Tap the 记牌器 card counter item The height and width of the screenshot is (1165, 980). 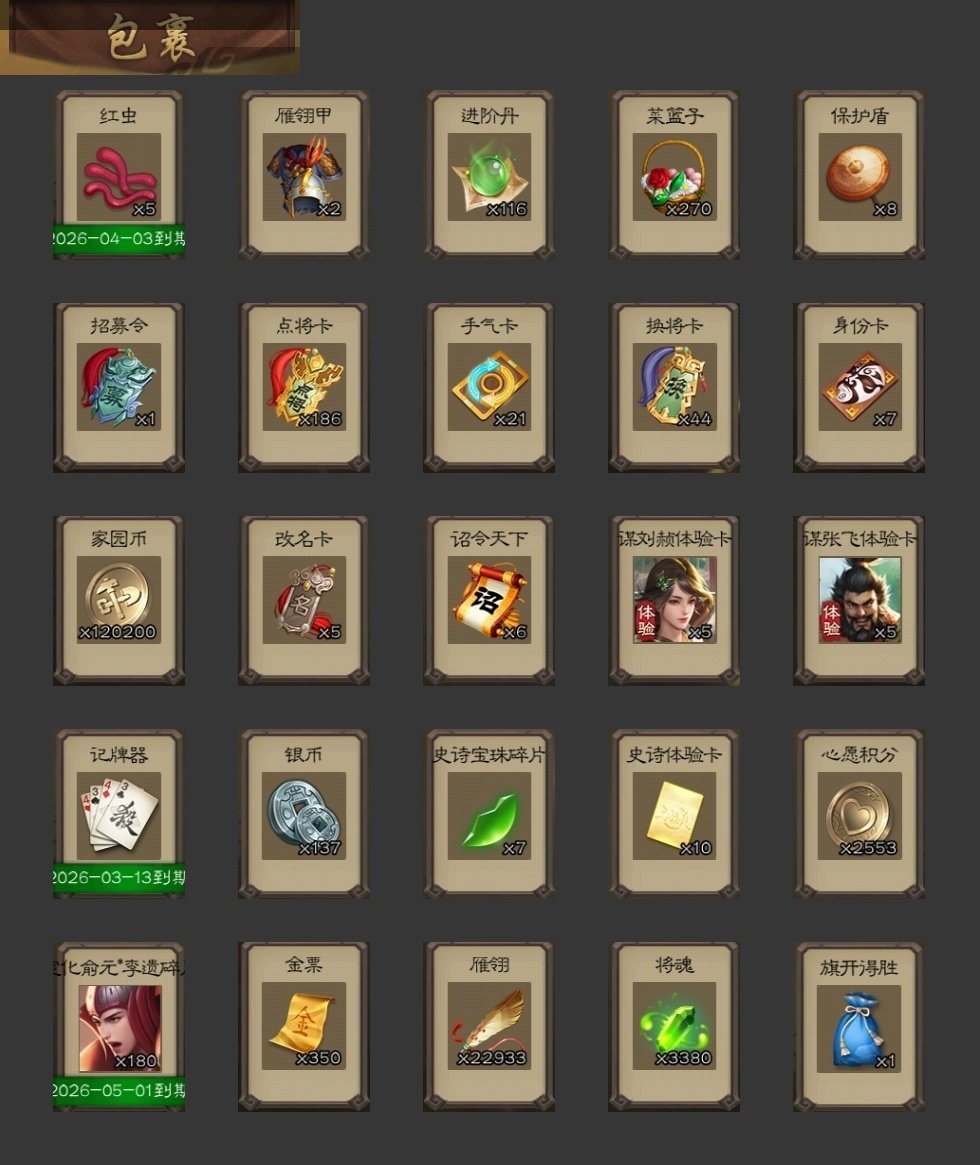click(118, 815)
